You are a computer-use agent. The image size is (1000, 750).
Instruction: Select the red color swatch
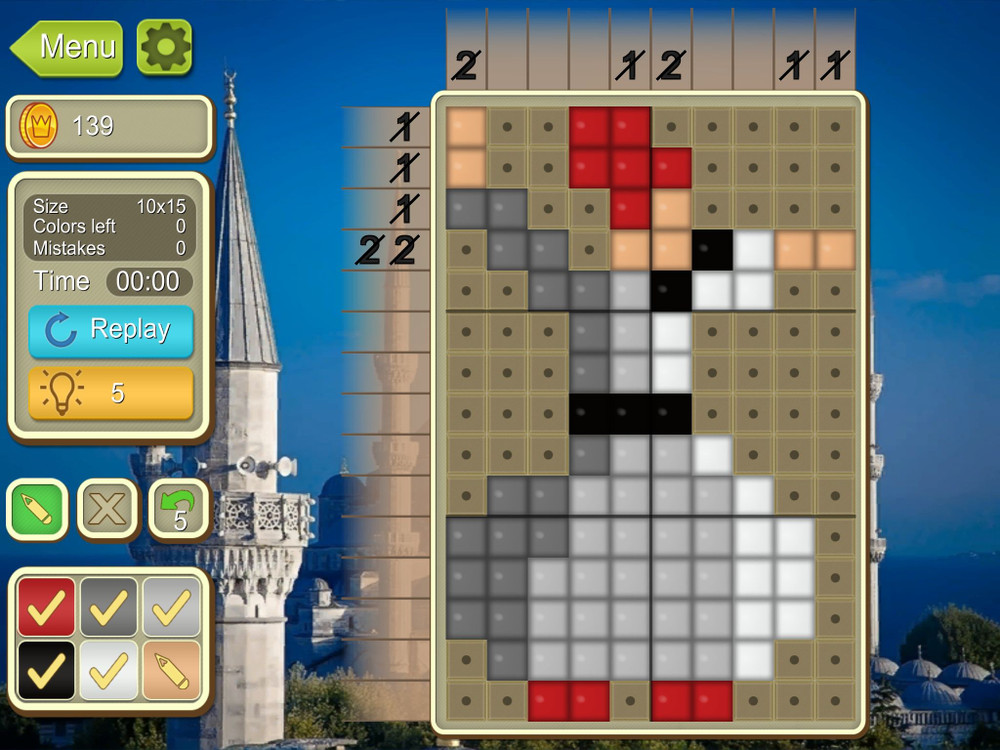[46, 607]
